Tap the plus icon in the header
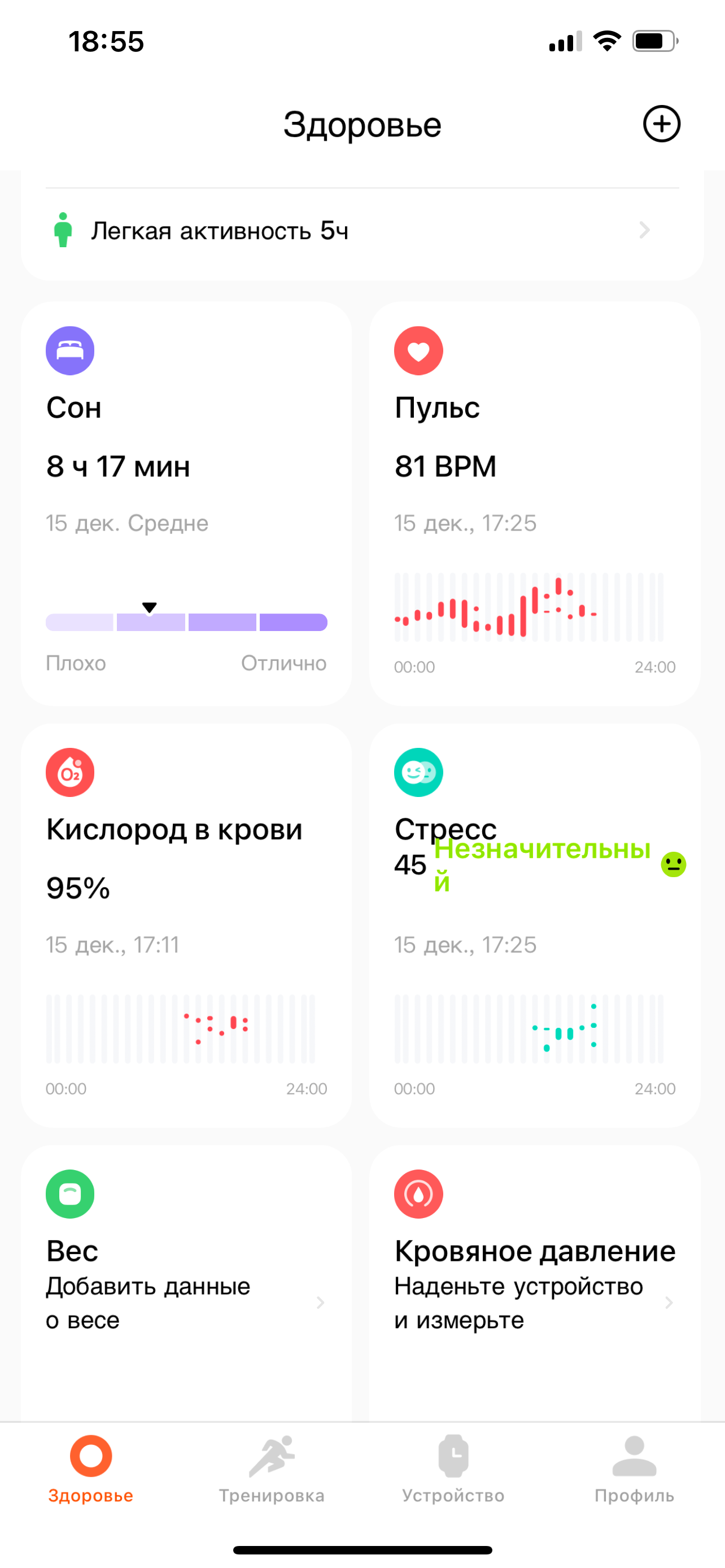Viewport: 725px width, 1568px height. 661,124
